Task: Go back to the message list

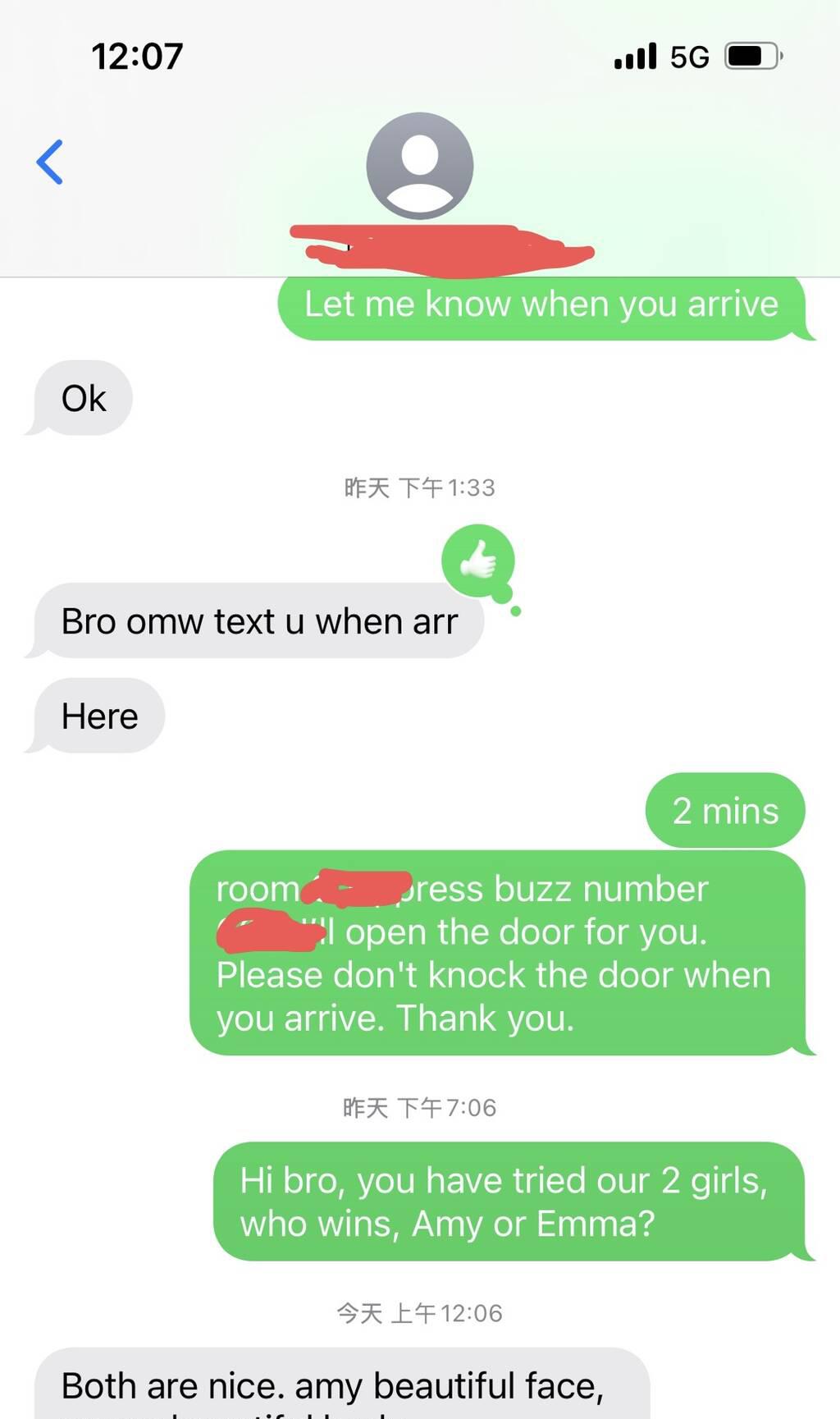Action: tap(50, 162)
